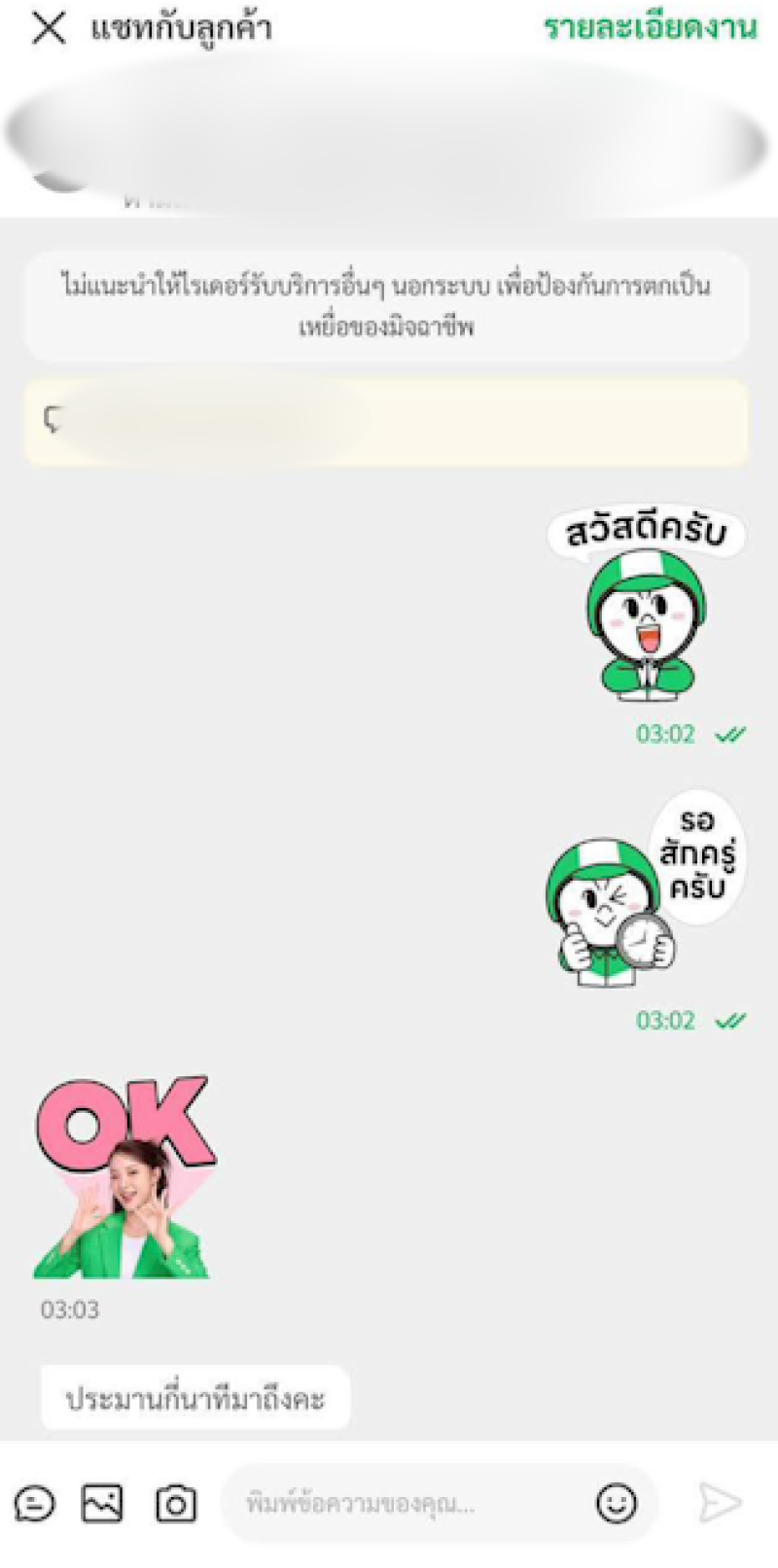
Task: Send the message with the arrow
Action: 721,1504
